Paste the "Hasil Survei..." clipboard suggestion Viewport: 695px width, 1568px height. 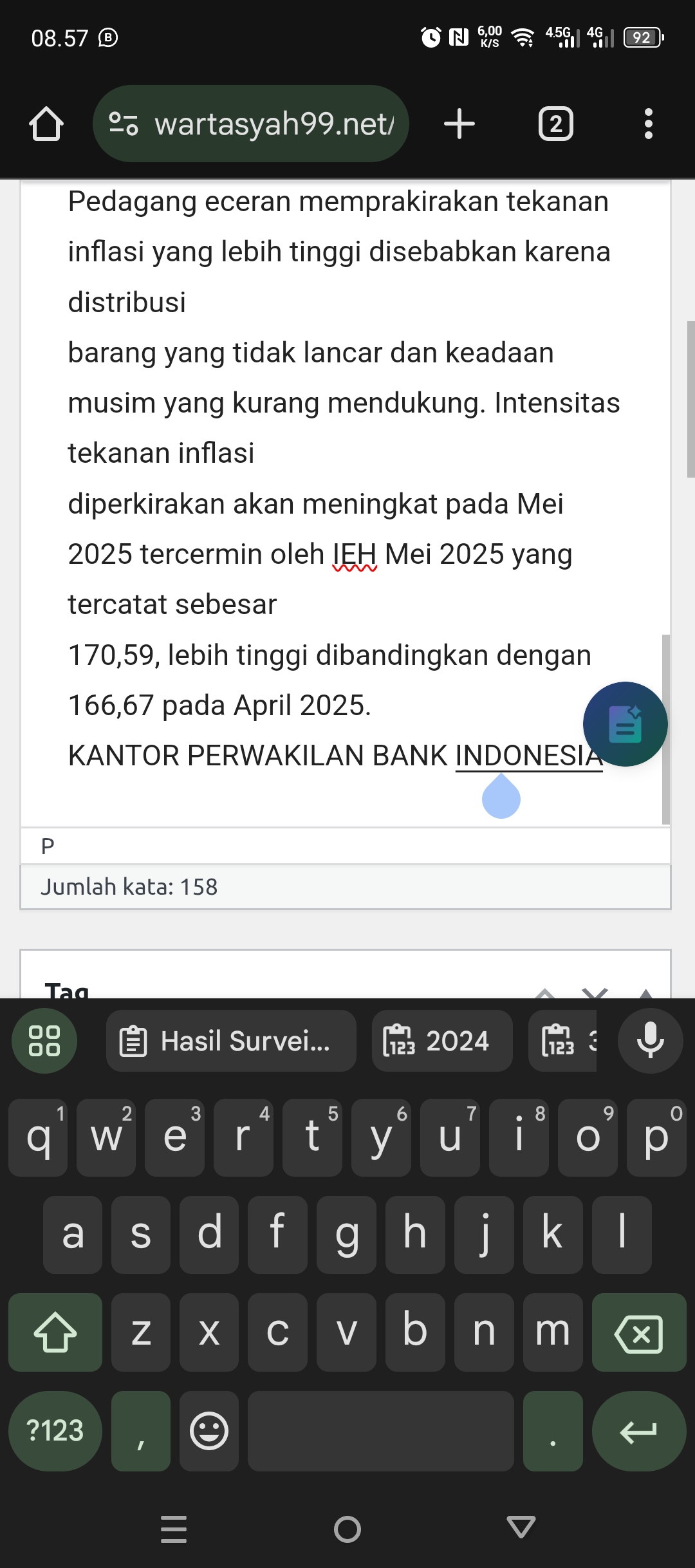231,1041
